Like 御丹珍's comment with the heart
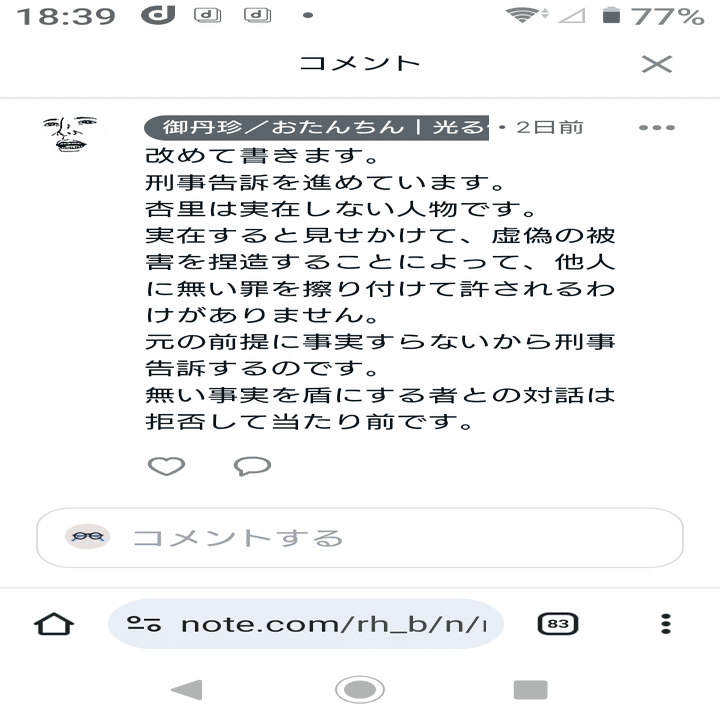Viewport: 720px width, 720px height. pos(166,466)
